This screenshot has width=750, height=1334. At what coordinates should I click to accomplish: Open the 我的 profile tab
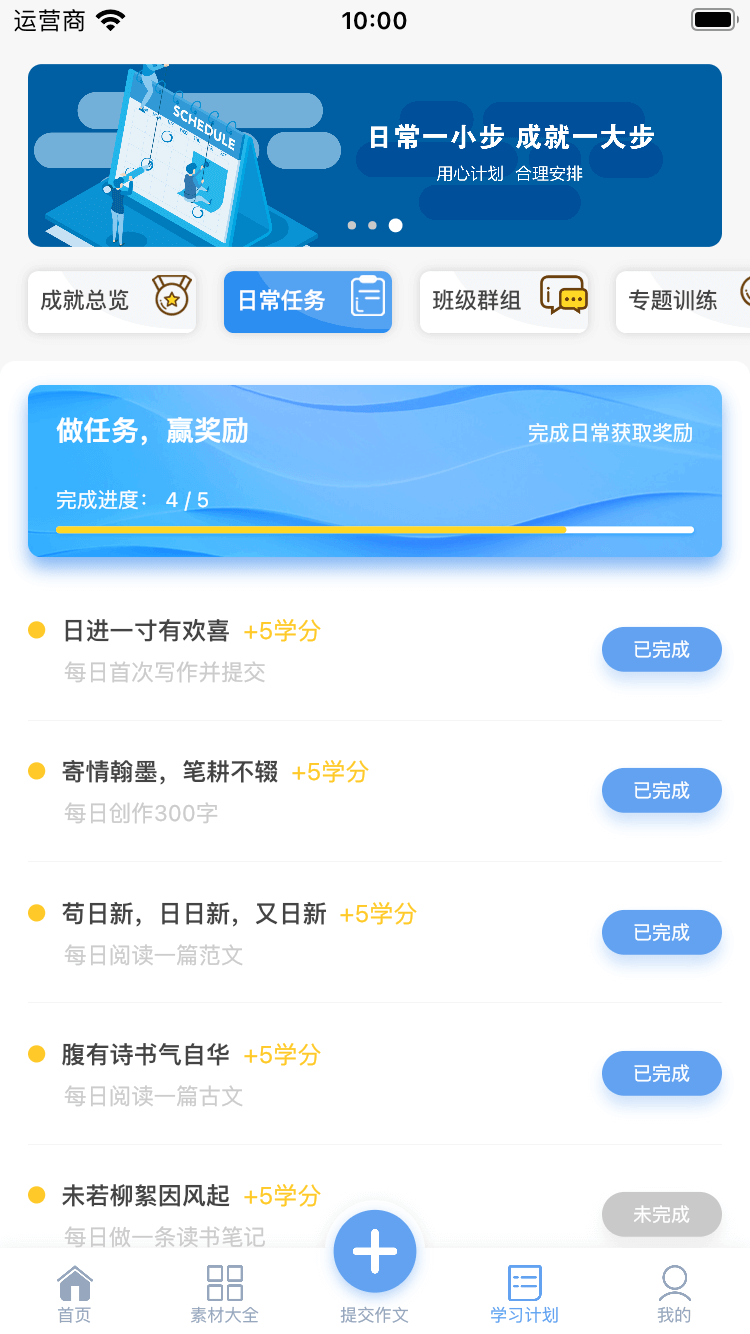pos(674,1292)
